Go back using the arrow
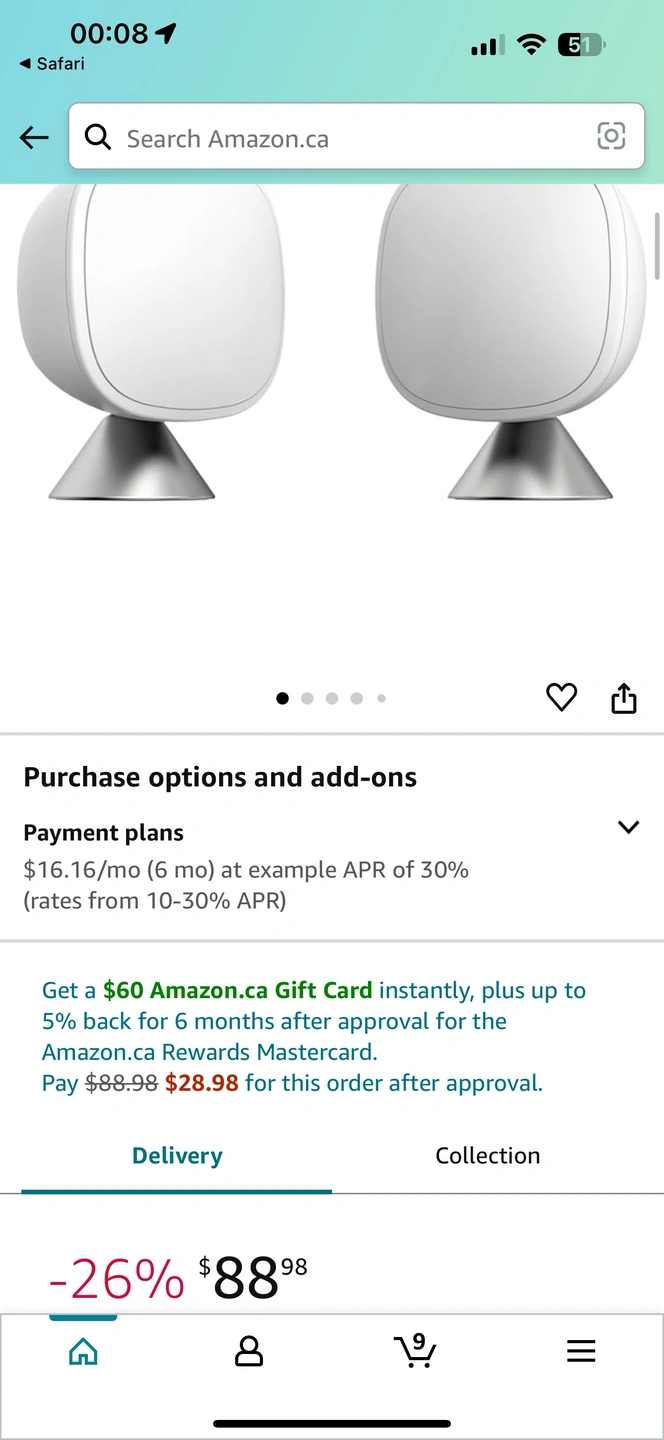The image size is (664, 1440). click(x=34, y=138)
